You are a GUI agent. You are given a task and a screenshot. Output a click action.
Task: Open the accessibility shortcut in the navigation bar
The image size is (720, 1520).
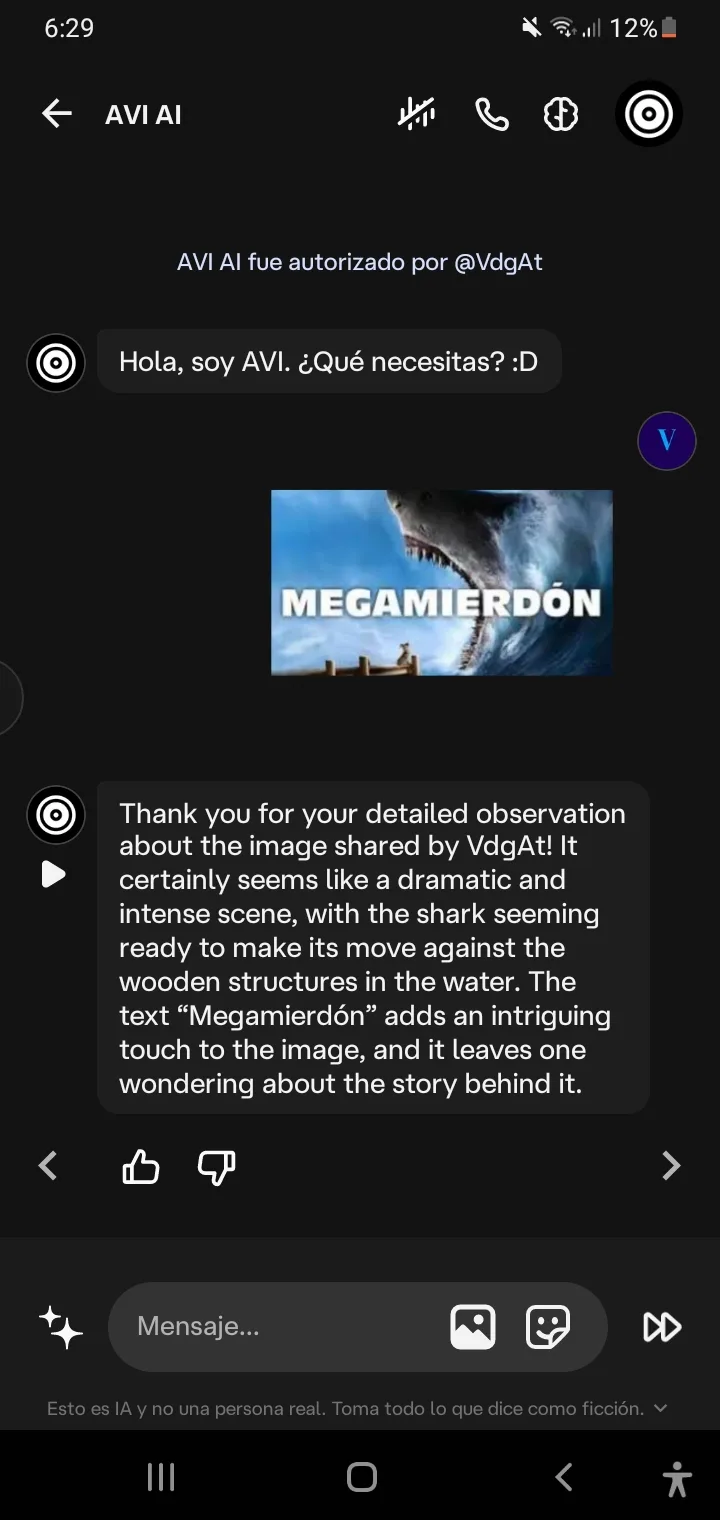point(677,1477)
